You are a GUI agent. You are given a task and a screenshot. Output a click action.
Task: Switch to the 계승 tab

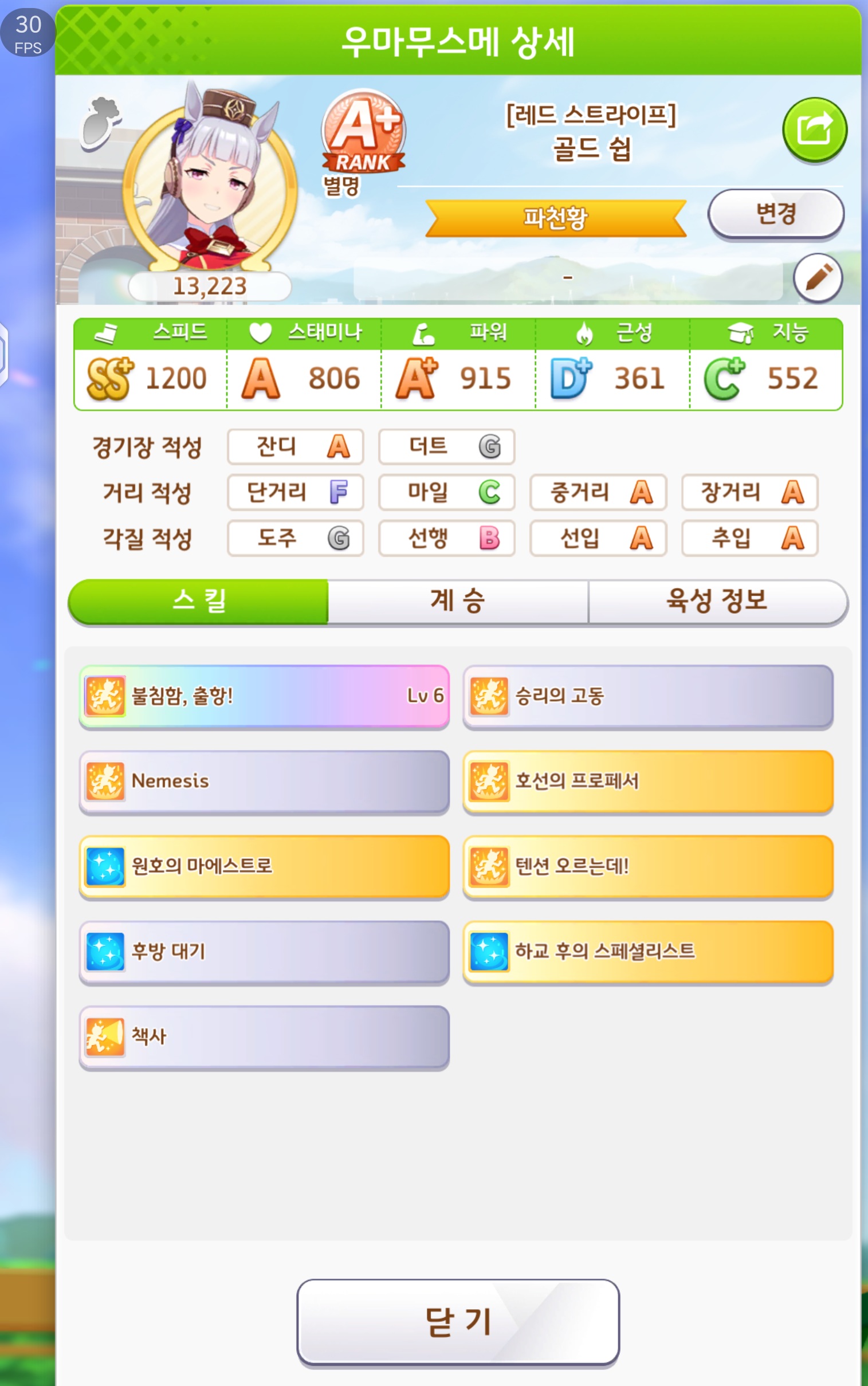(x=458, y=601)
